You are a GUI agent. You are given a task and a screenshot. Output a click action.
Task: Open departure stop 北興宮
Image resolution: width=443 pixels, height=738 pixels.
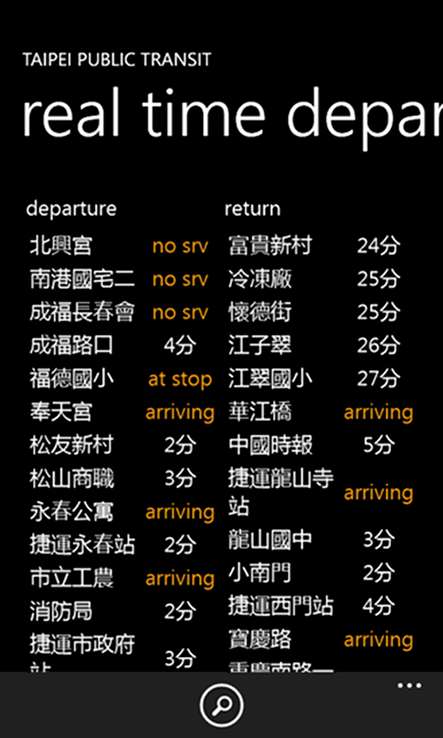pyautogui.click(x=121, y=246)
